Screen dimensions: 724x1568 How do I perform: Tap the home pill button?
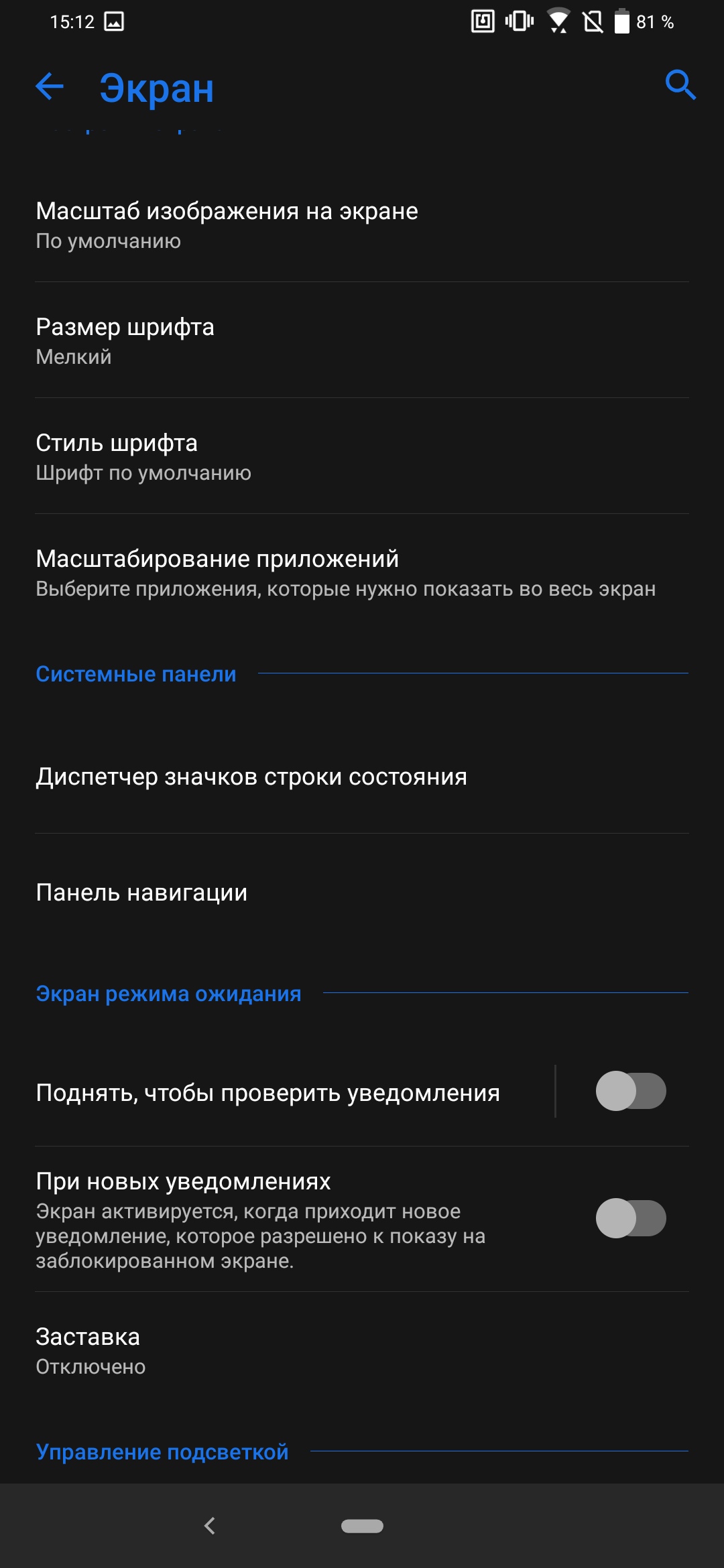[x=362, y=1526]
